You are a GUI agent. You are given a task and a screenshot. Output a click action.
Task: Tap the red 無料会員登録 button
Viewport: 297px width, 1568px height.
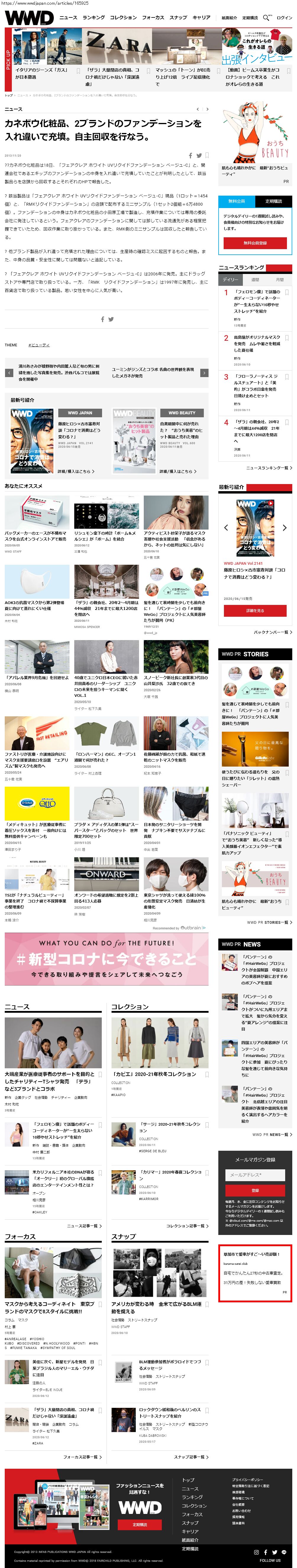point(255,243)
